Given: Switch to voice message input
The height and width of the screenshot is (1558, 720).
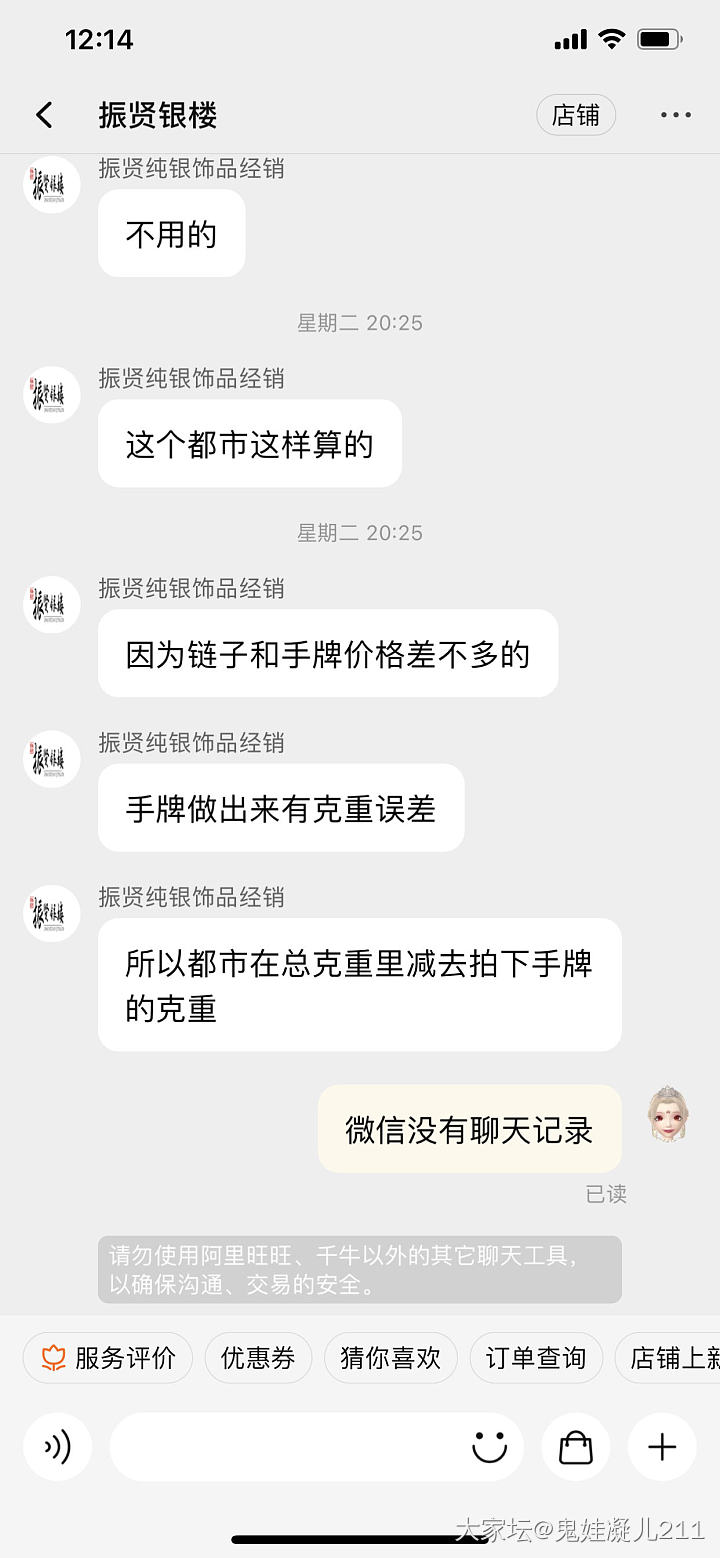Looking at the screenshot, I should 57,1447.
